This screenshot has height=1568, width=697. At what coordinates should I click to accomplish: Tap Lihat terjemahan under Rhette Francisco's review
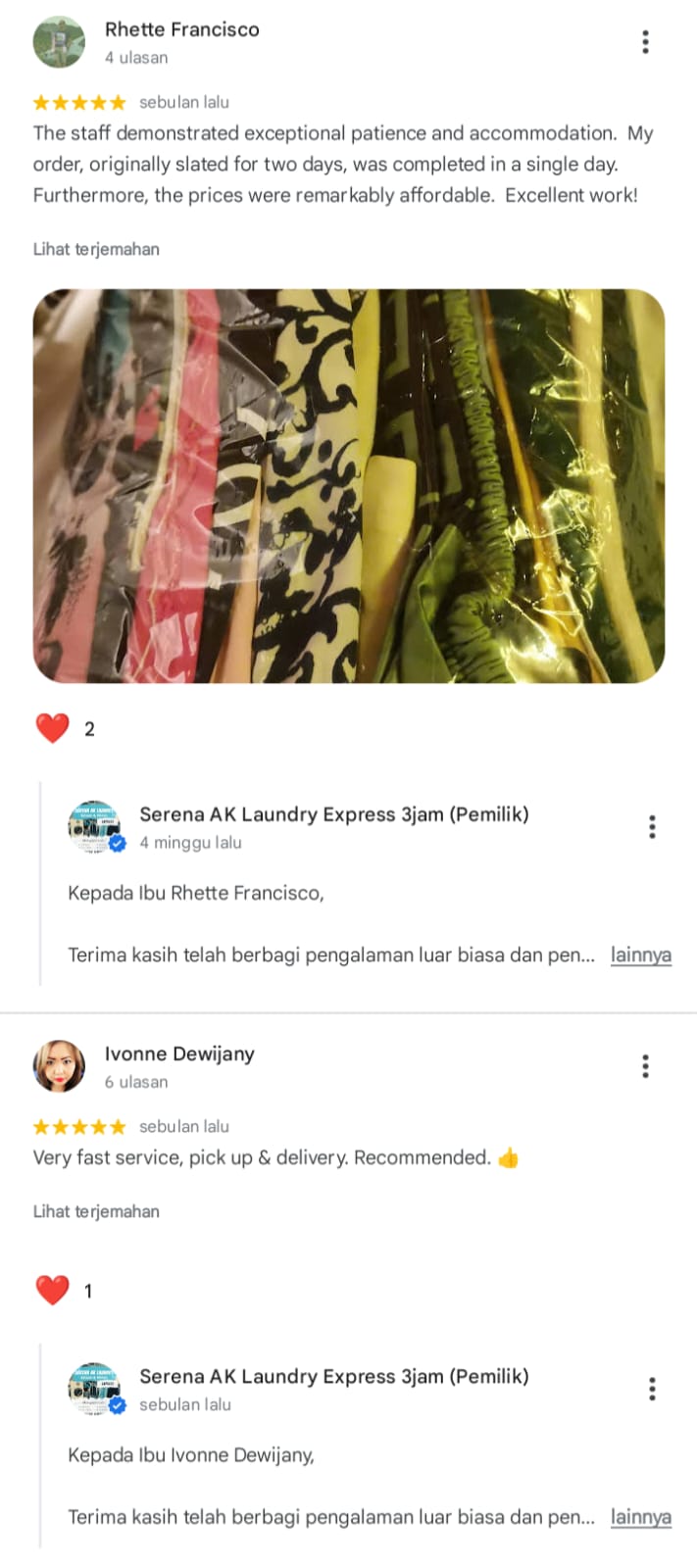tap(96, 249)
